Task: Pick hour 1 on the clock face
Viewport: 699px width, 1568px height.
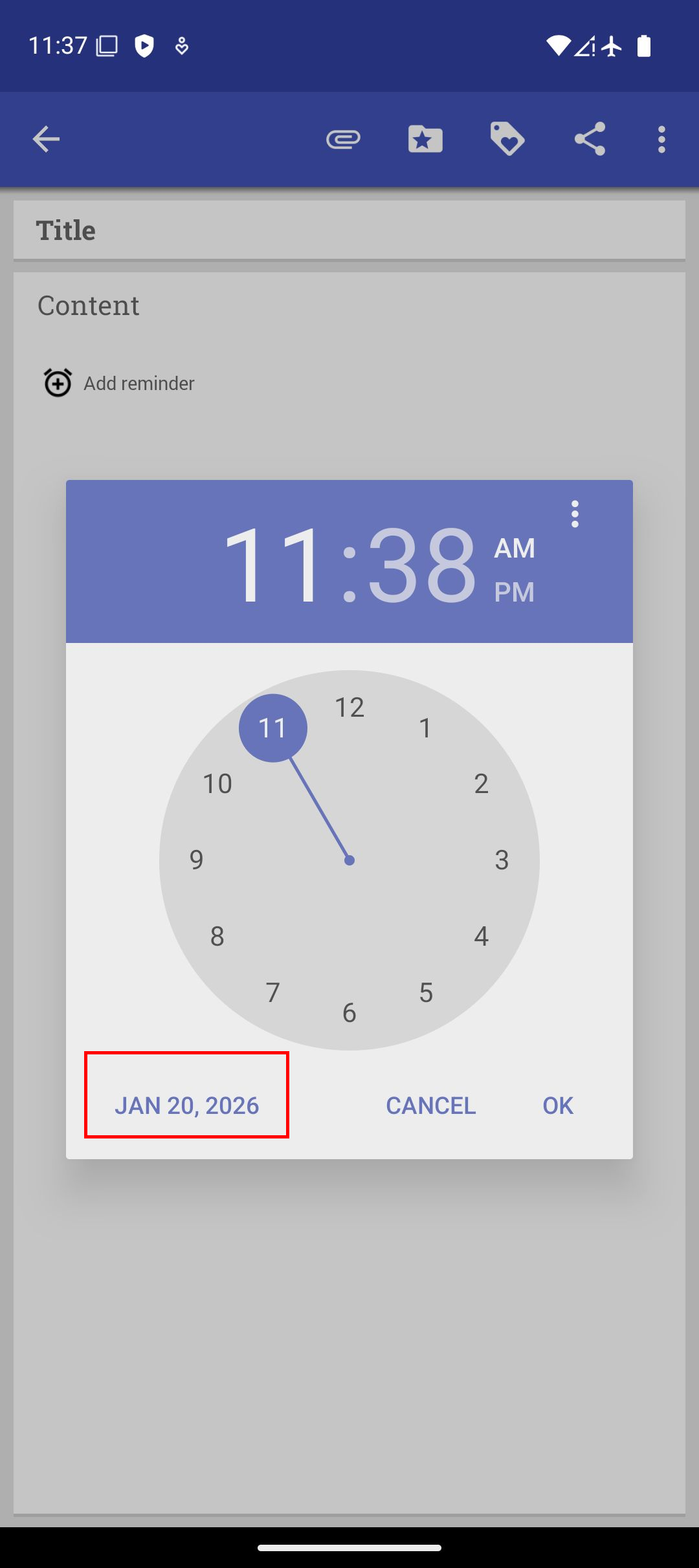Action: pyautogui.click(x=426, y=728)
